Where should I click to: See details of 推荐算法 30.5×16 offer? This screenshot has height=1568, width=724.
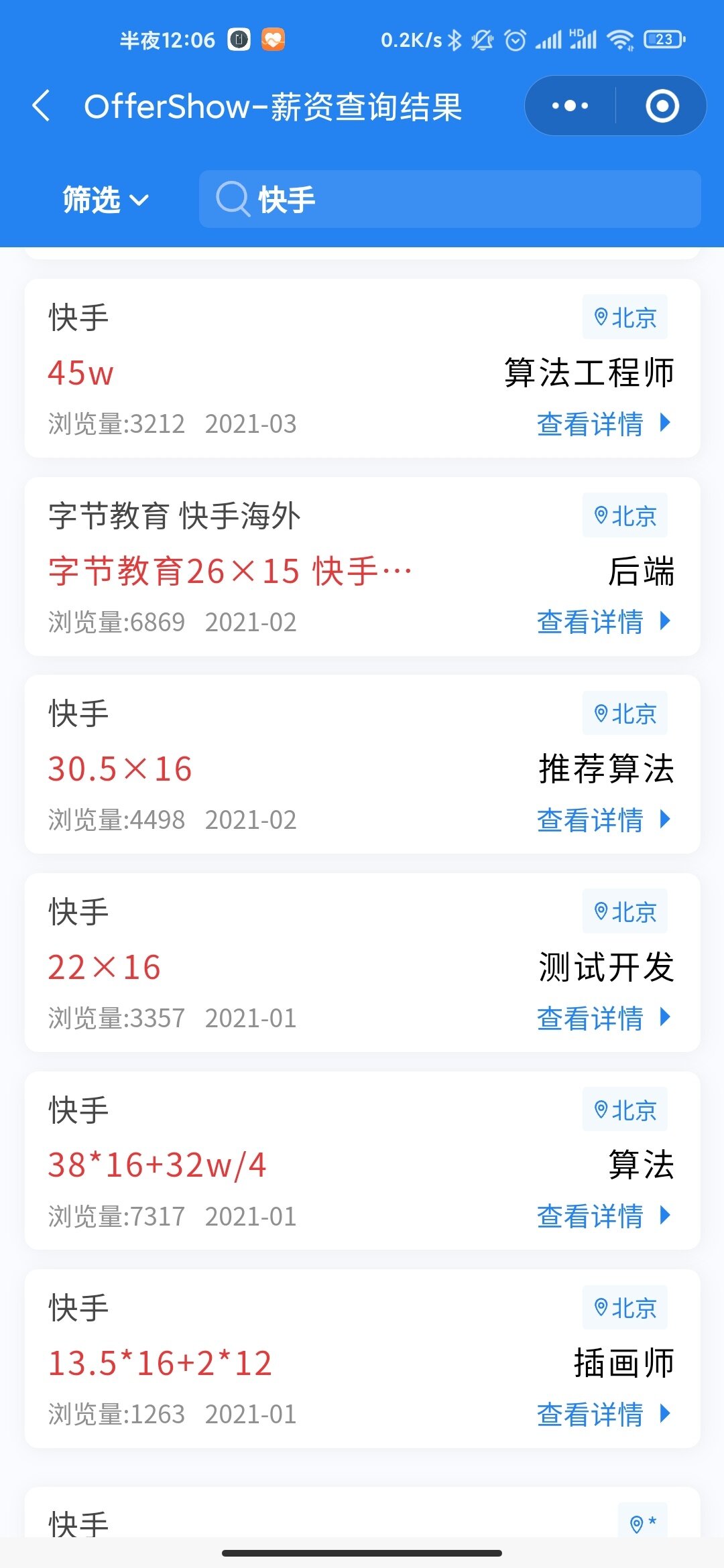click(603, 820)
